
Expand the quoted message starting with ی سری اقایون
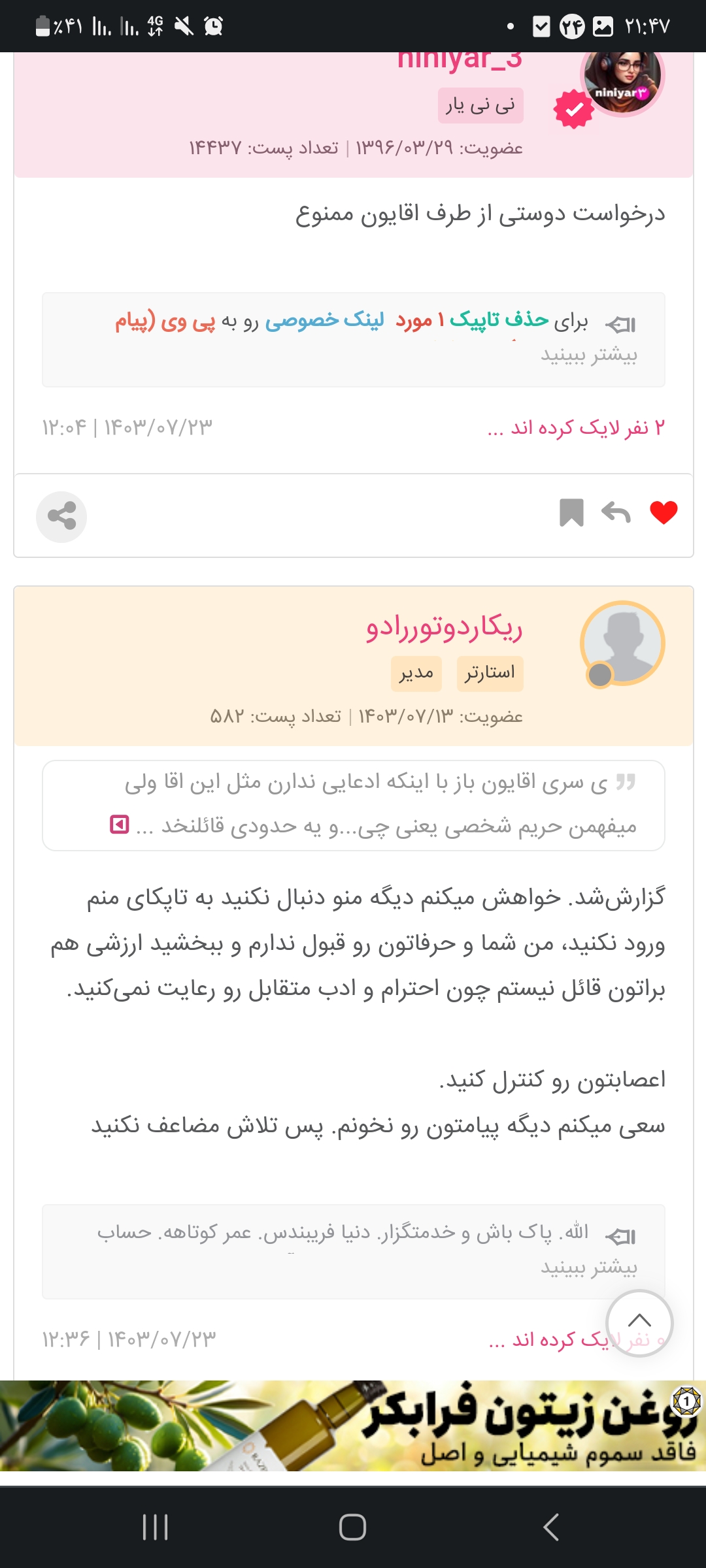pos(120,825)
